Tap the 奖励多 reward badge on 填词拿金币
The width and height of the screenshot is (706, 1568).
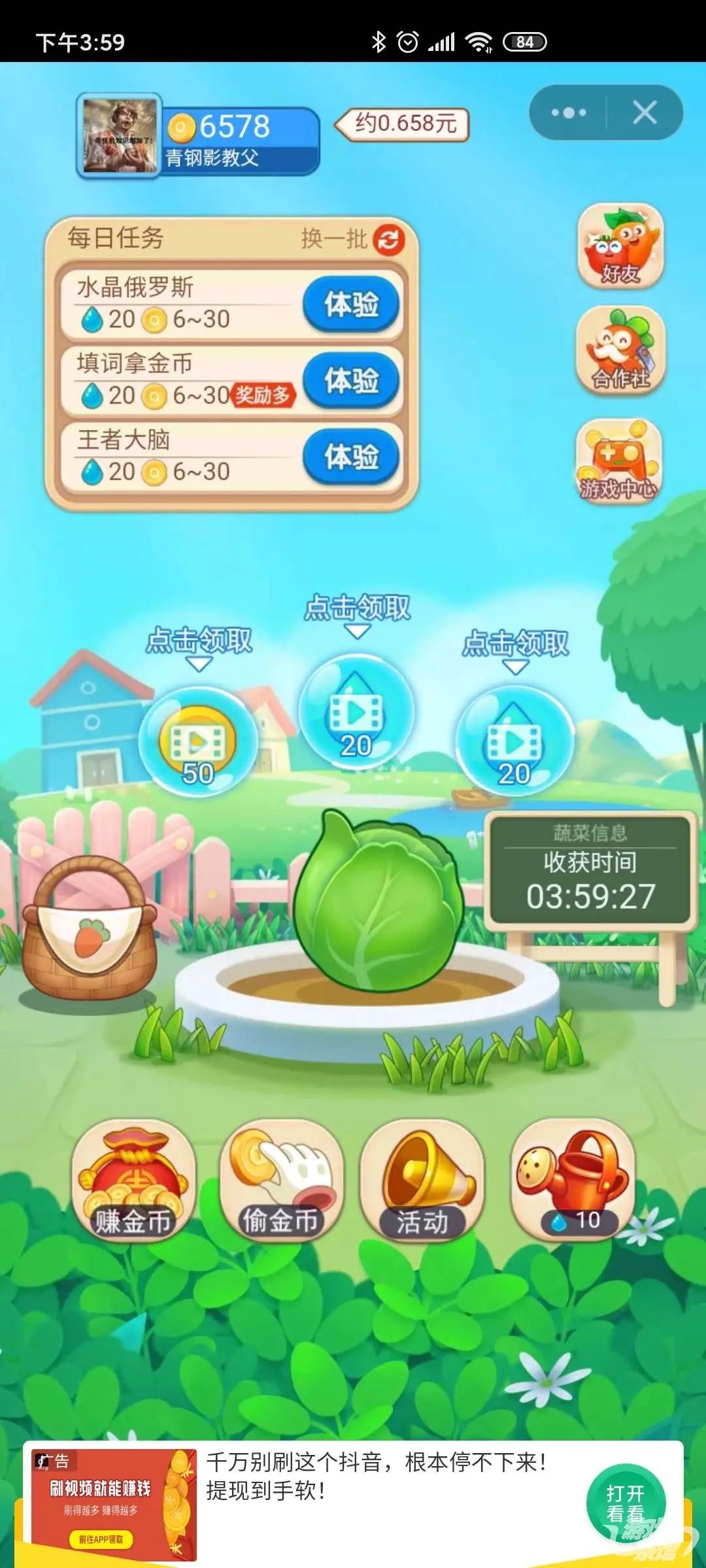pyautogui.click(x=263, y=395)
